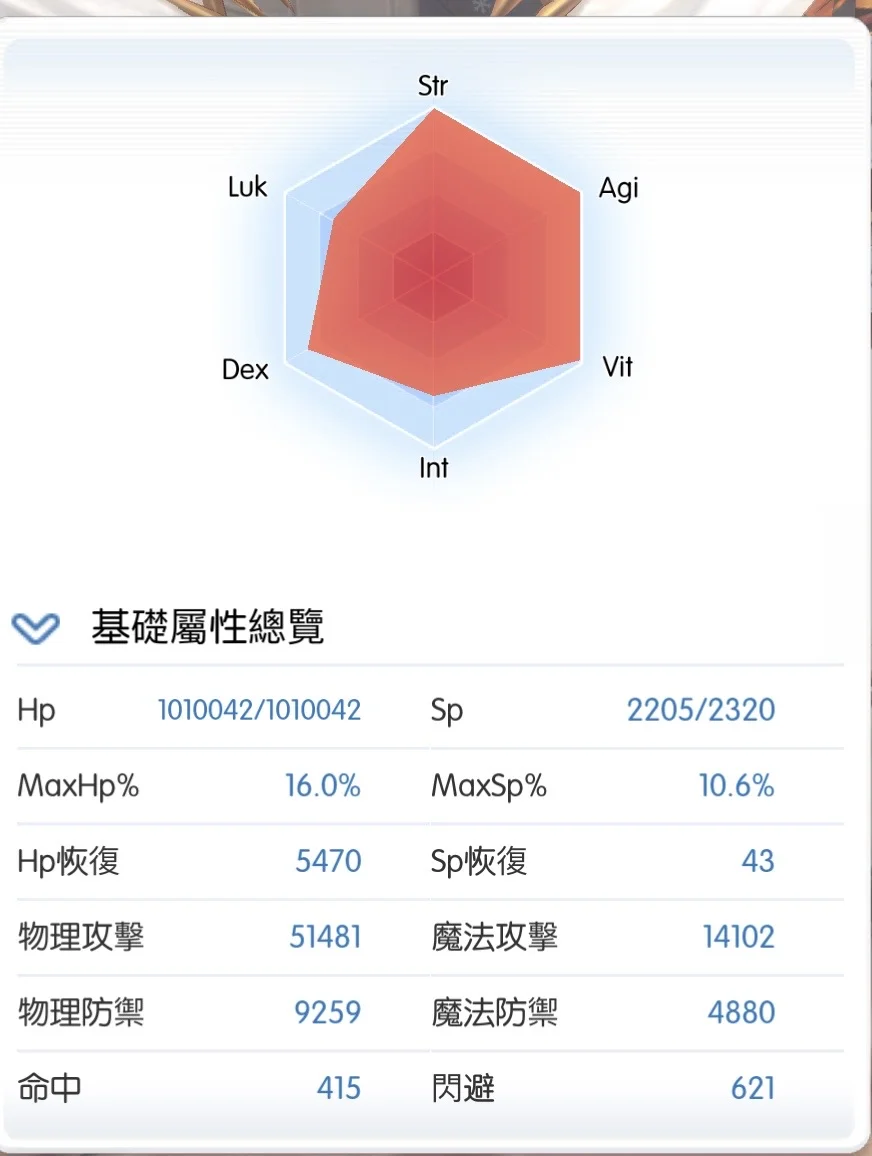
Task: Collapse the 基礎屬性總覽 section chevron
Action: 36,628
